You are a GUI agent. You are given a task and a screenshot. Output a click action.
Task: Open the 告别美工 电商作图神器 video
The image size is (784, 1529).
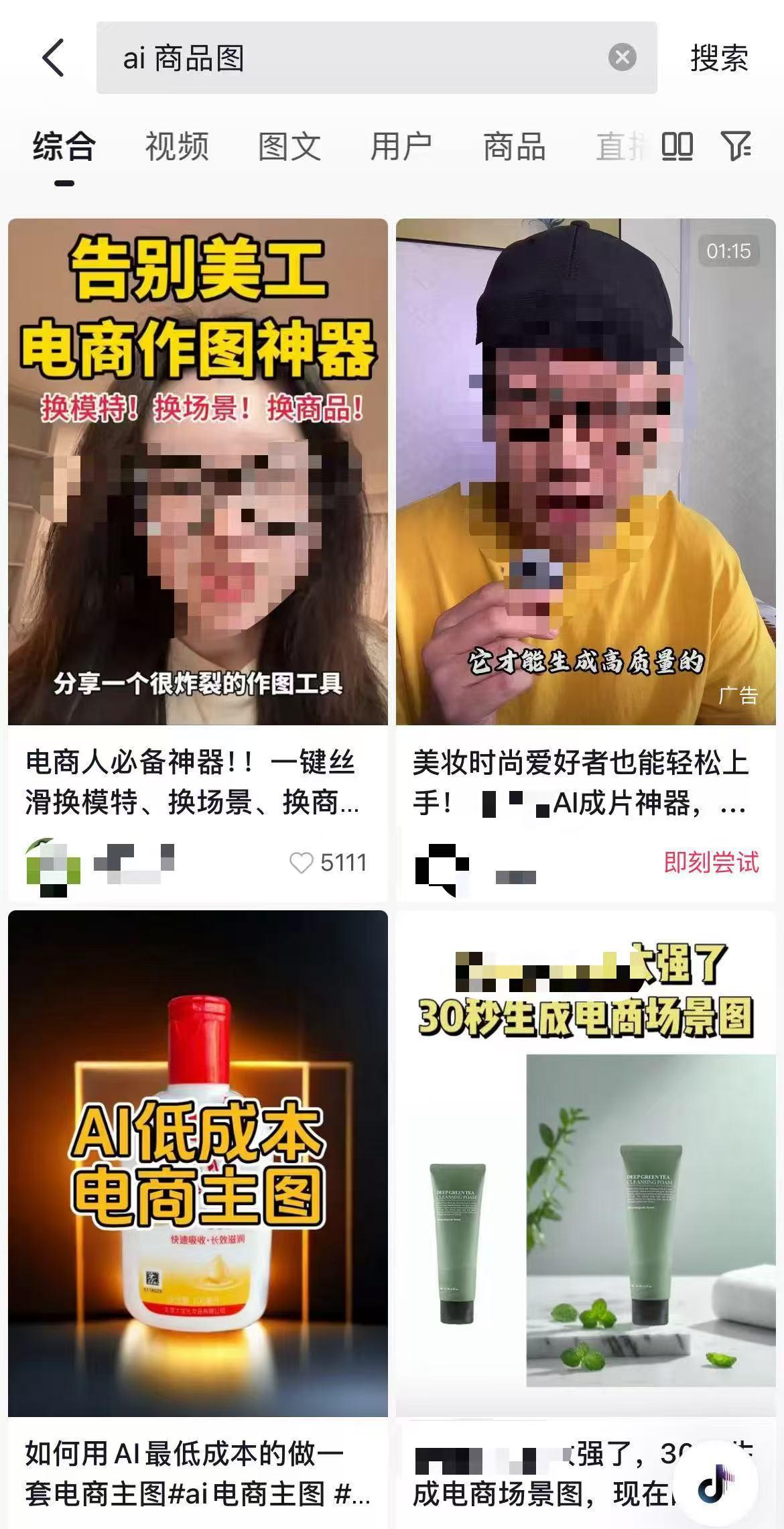click(x=198, y=471)
